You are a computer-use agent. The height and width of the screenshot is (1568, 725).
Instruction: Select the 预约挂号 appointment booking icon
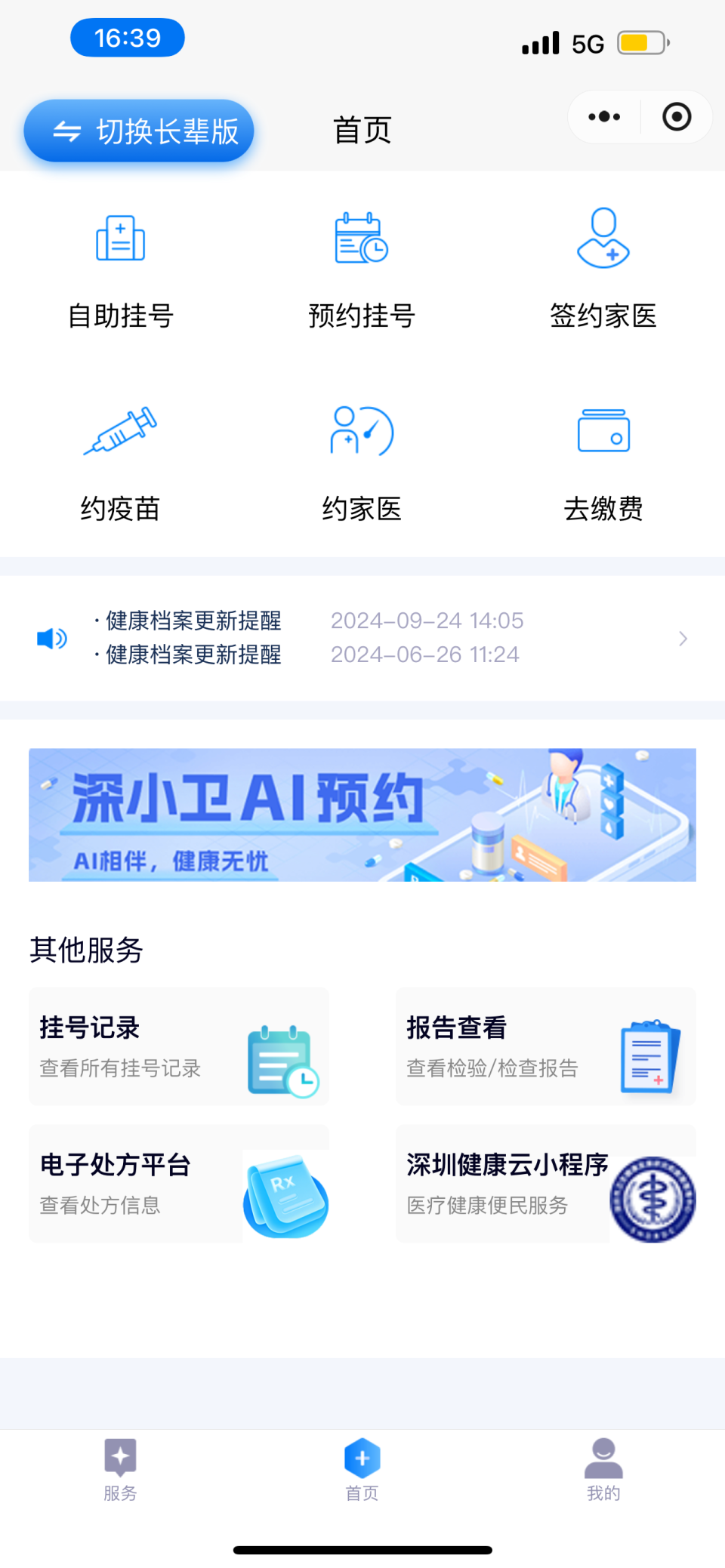click(360, 238)
